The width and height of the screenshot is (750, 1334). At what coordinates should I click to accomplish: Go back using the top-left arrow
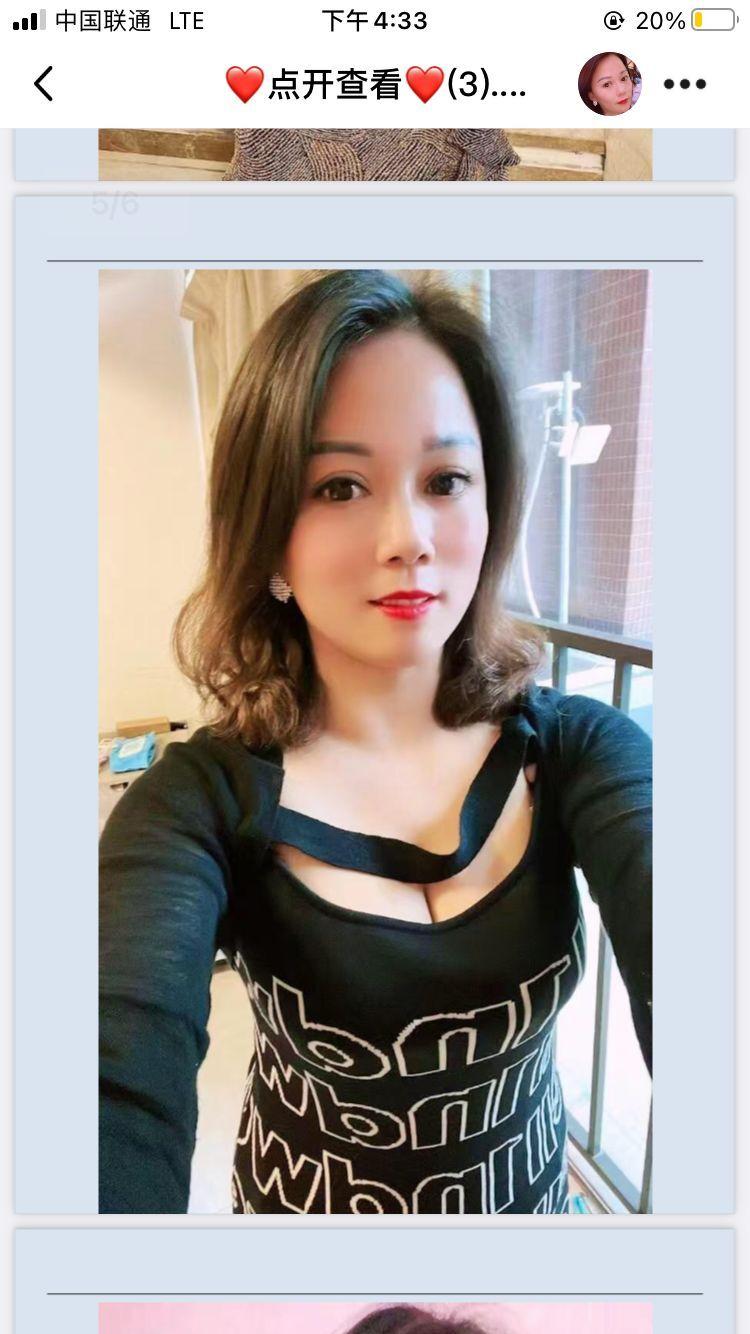tap(43, 85)
